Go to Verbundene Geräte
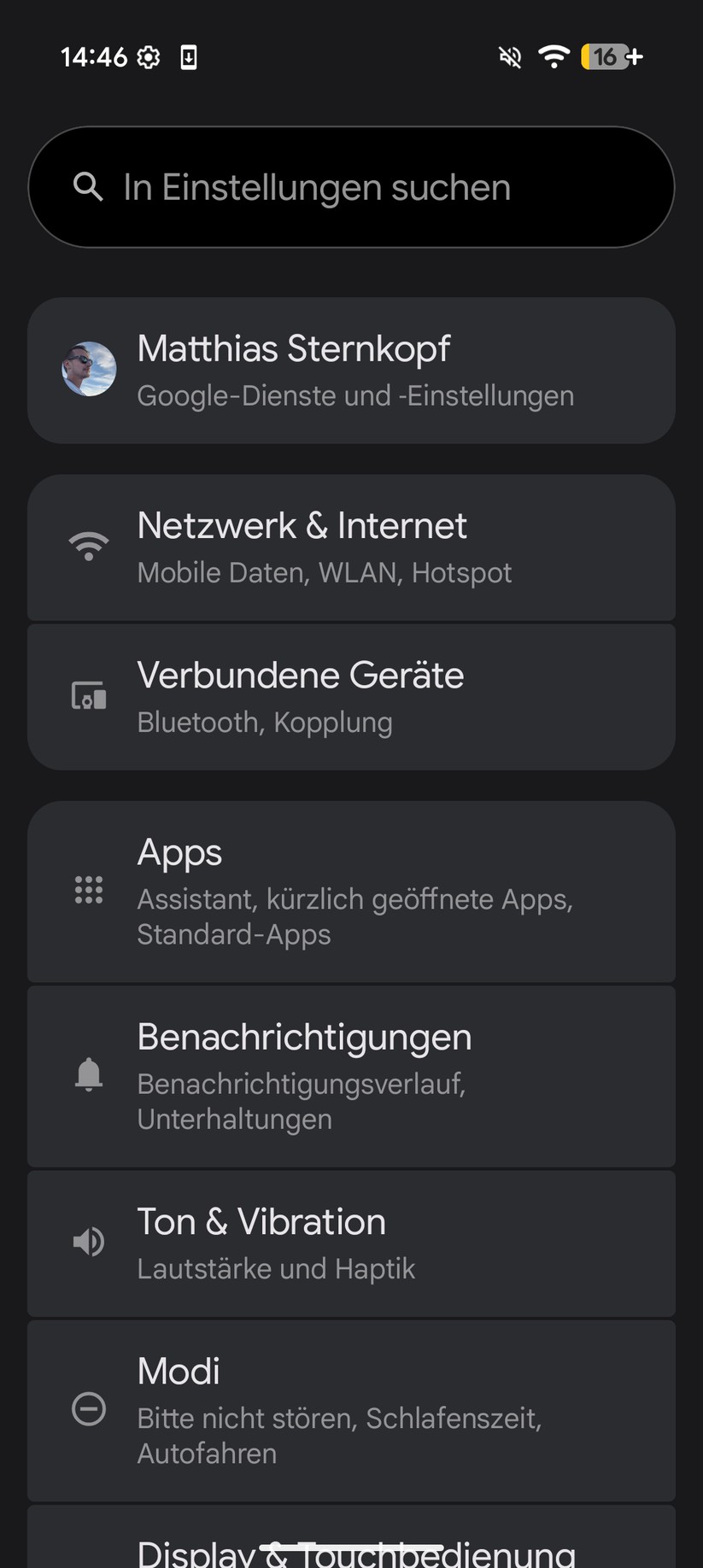Screen dimensions: 703x1568 tap(351, 697)
